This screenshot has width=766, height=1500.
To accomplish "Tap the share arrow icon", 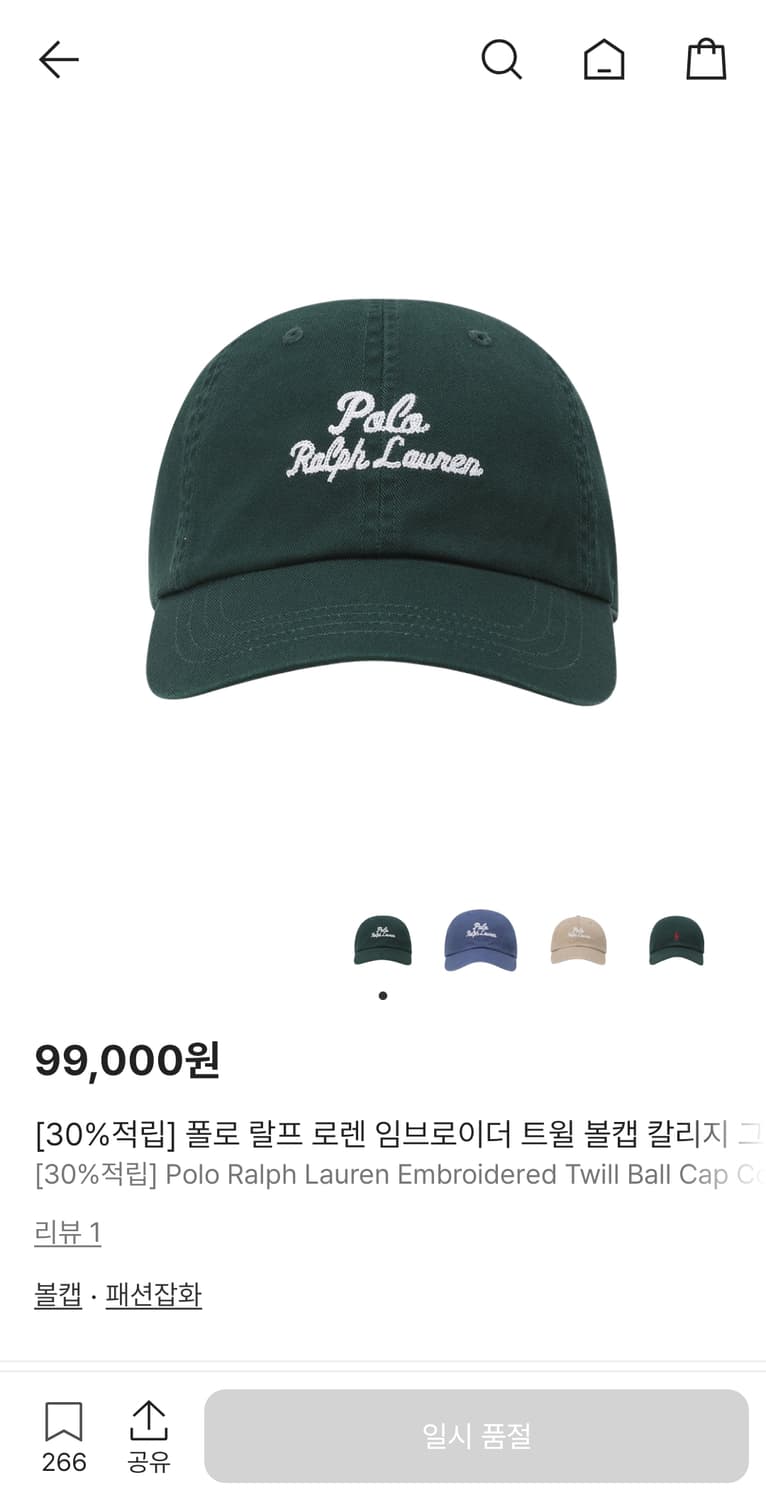I will pyautogui.click(x=150, y=1420).
